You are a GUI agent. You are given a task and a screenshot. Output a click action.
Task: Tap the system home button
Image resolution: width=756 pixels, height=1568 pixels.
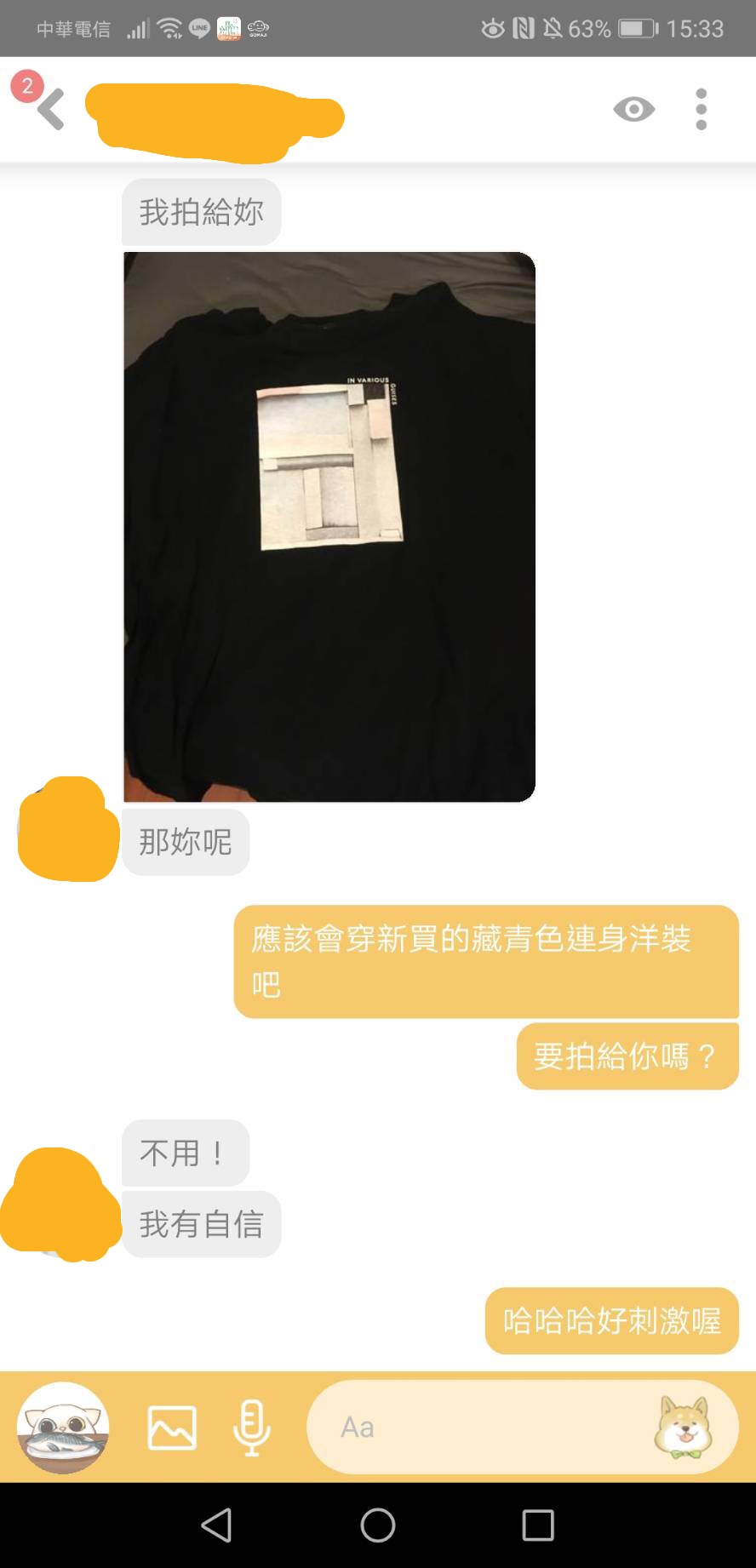[378, 1525]
